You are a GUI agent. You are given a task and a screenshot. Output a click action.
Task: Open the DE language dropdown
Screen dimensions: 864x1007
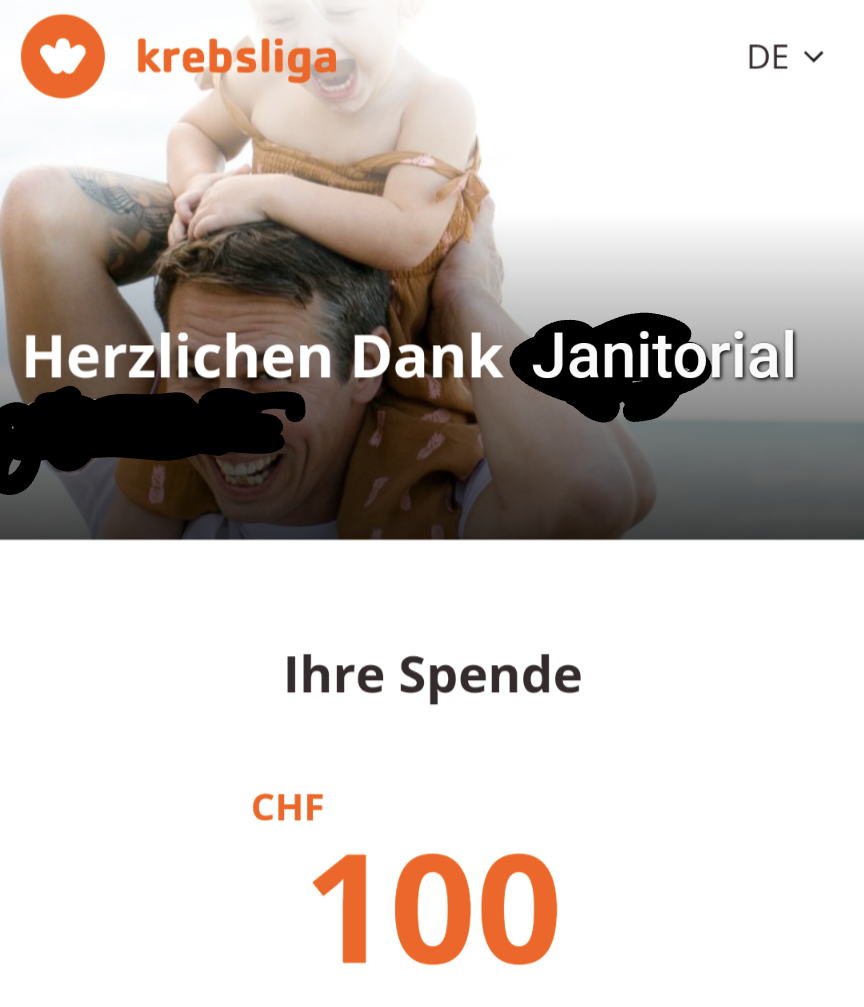(x=785, y=57)
